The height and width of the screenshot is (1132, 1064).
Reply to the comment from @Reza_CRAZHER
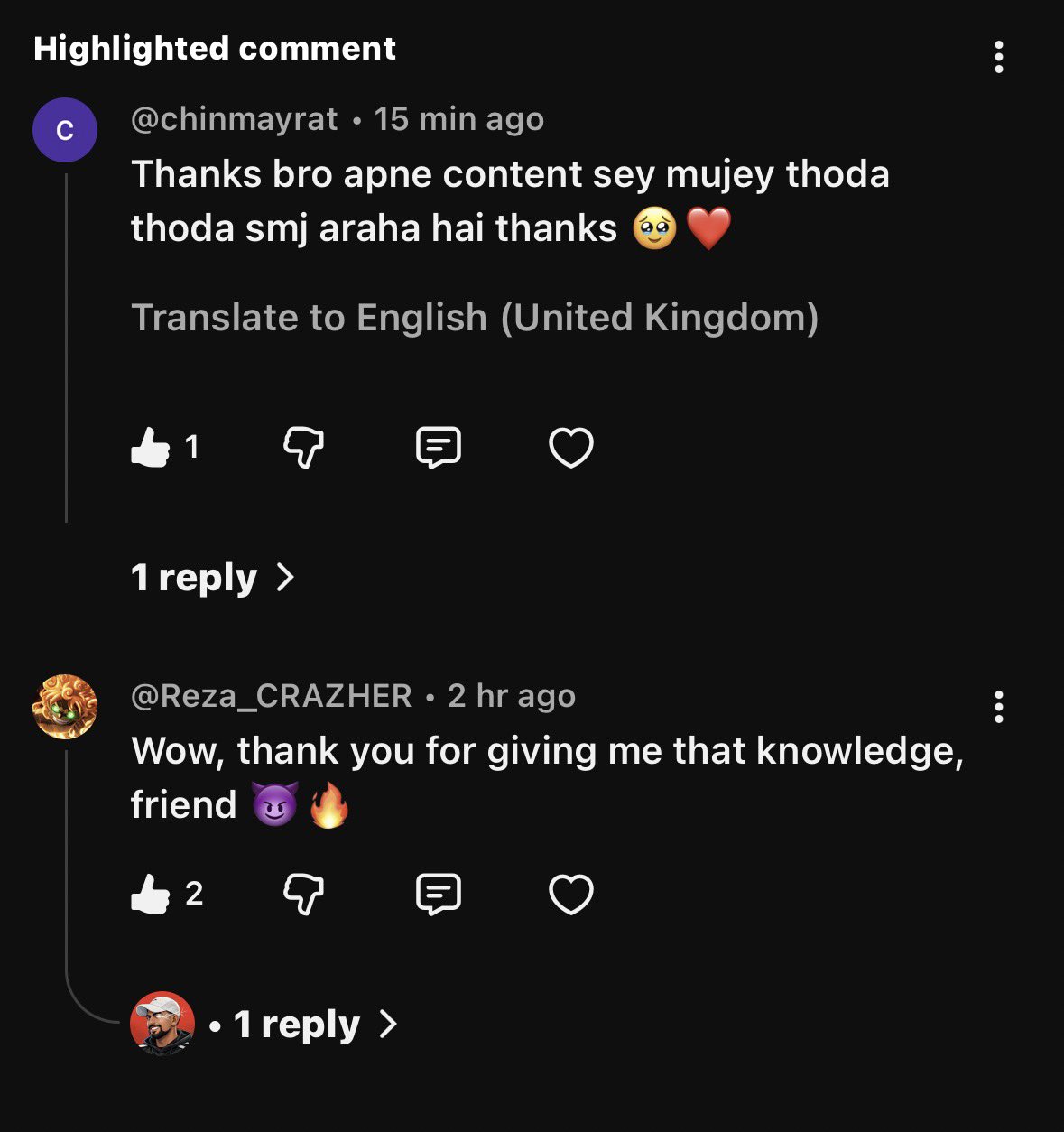point(439,894)
